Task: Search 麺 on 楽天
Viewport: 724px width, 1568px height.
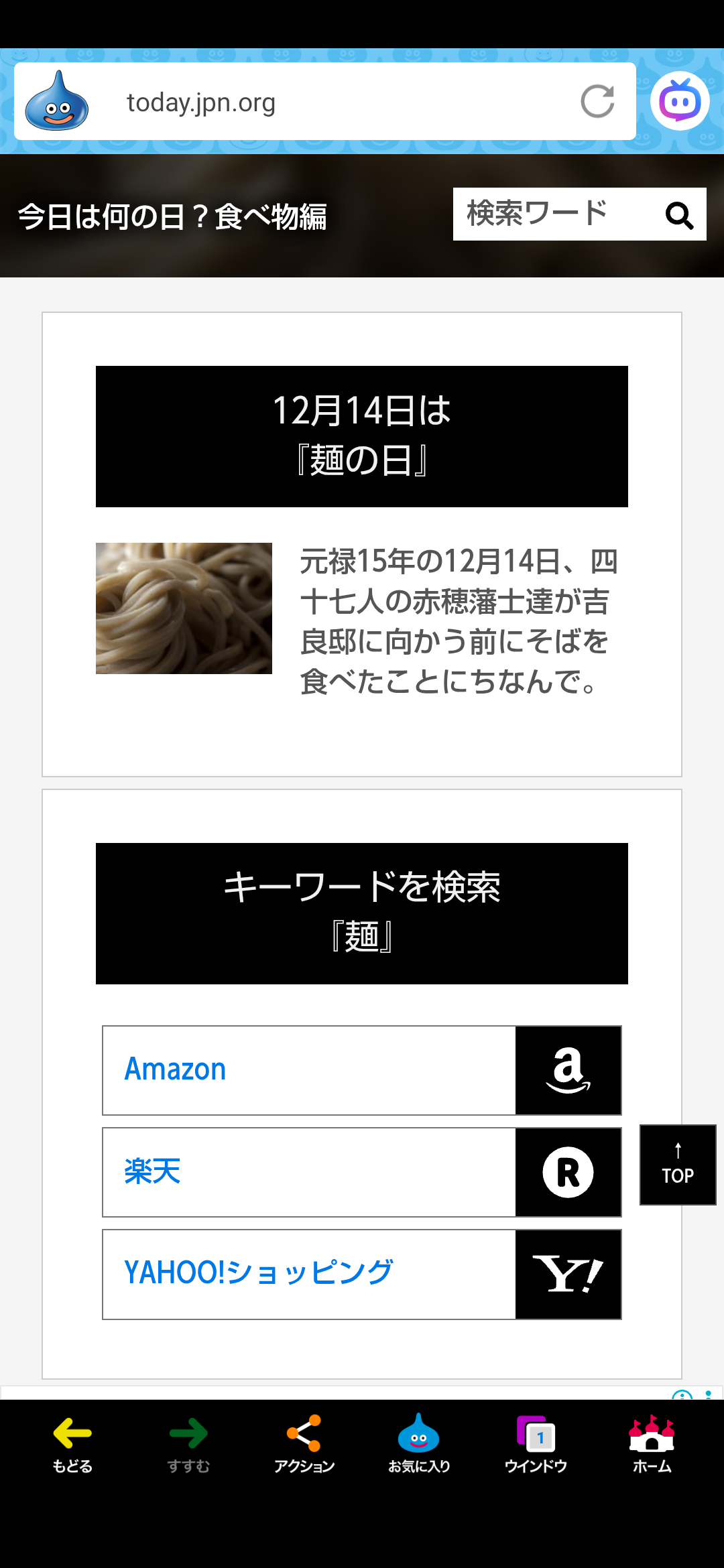Action: pyautogui.click(x=362, y=1172)
